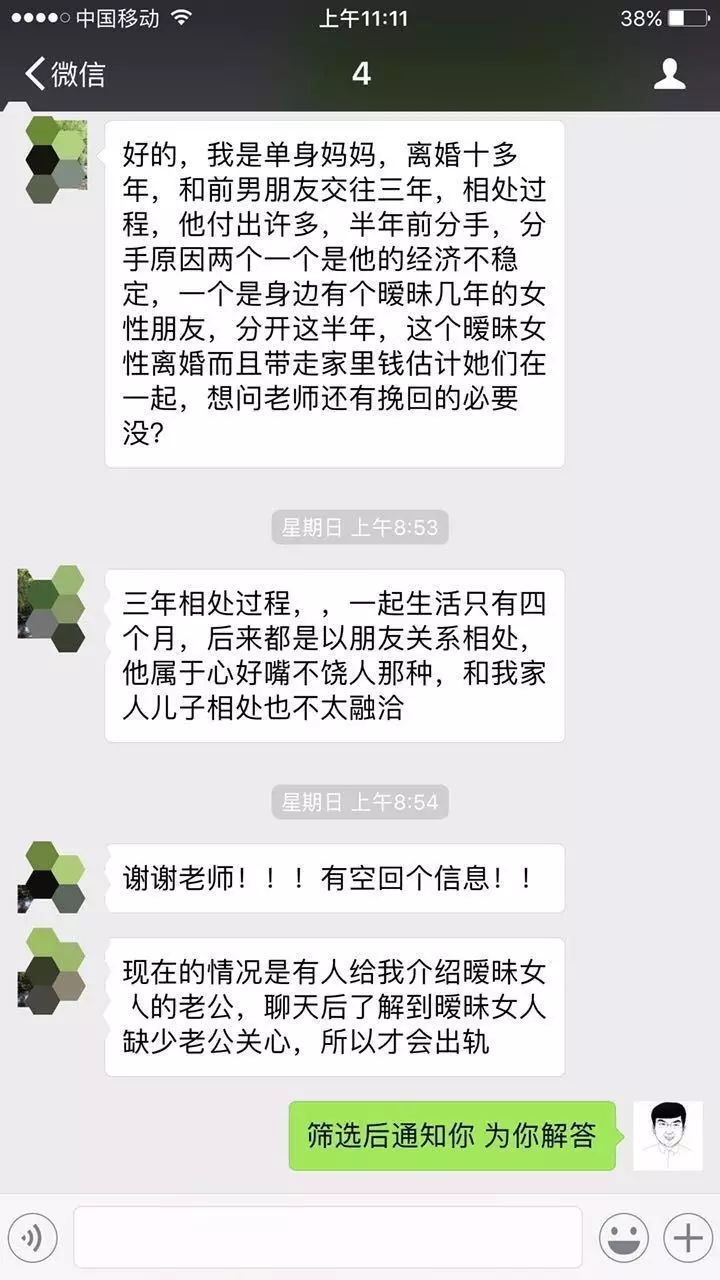Viewport: 720px width, 1280px height.
Task: Focus the message text field
Action: tap(327, 1237)
